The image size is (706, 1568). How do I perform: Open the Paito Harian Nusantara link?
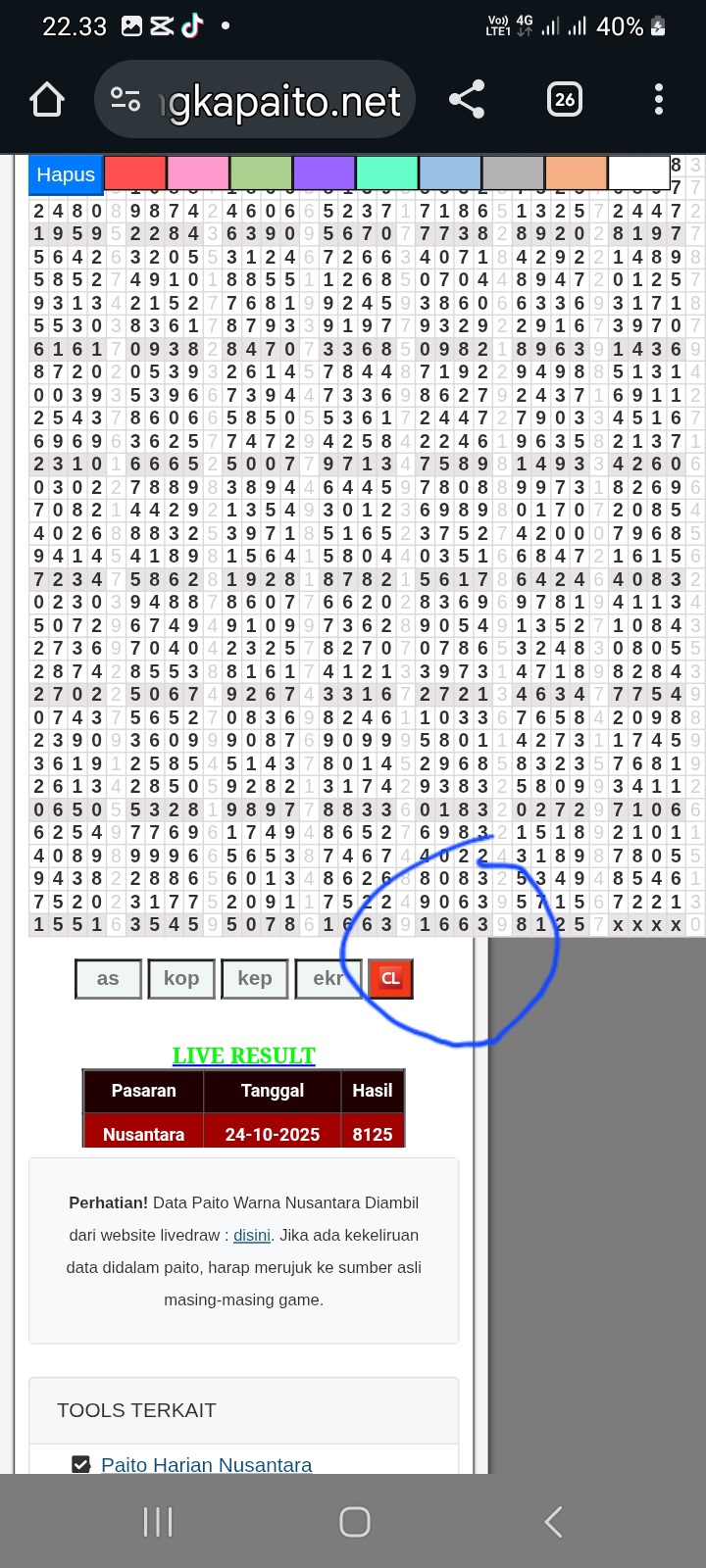coord(206,1464)
